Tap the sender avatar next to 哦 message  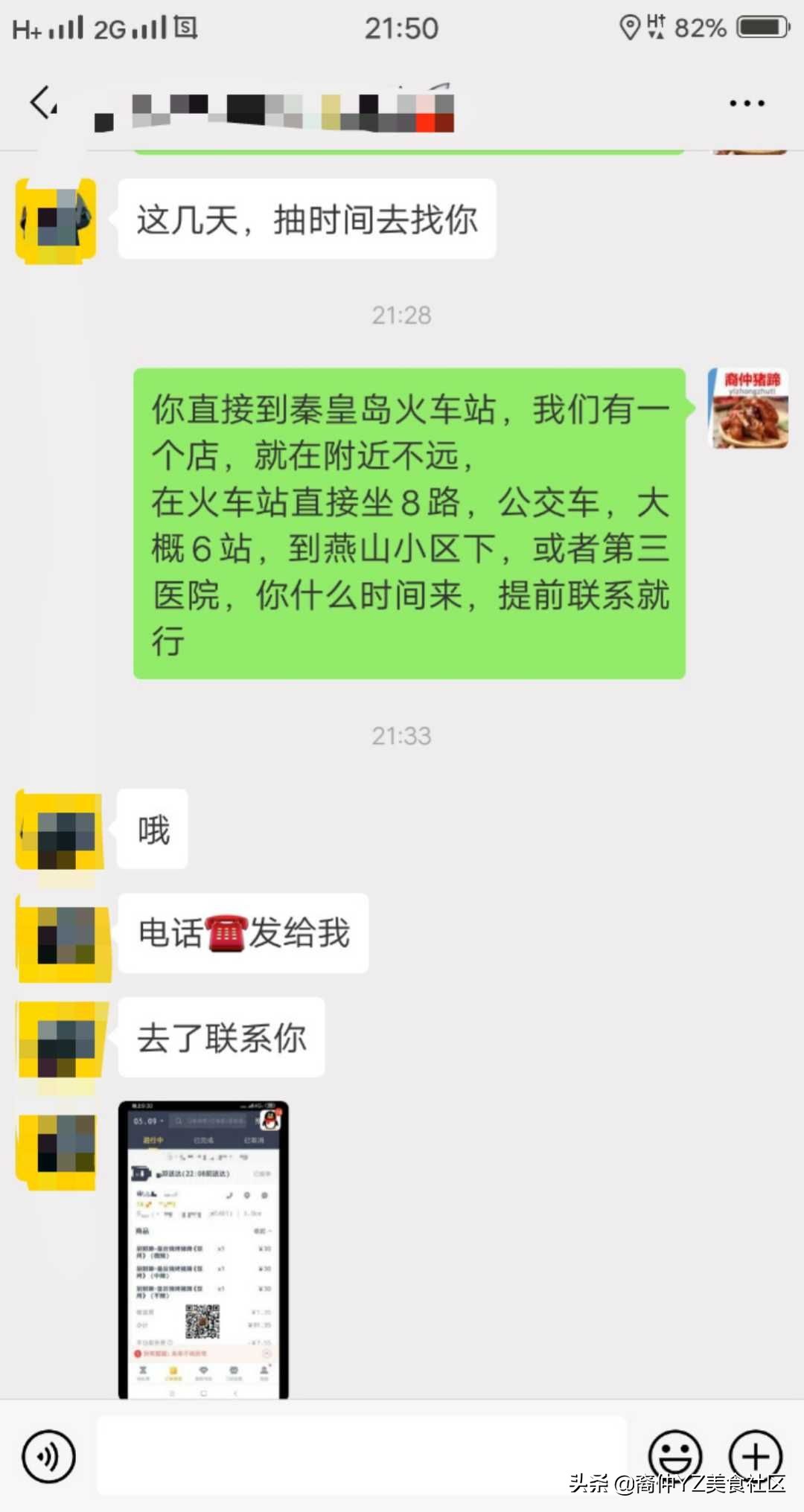(60, 830)
